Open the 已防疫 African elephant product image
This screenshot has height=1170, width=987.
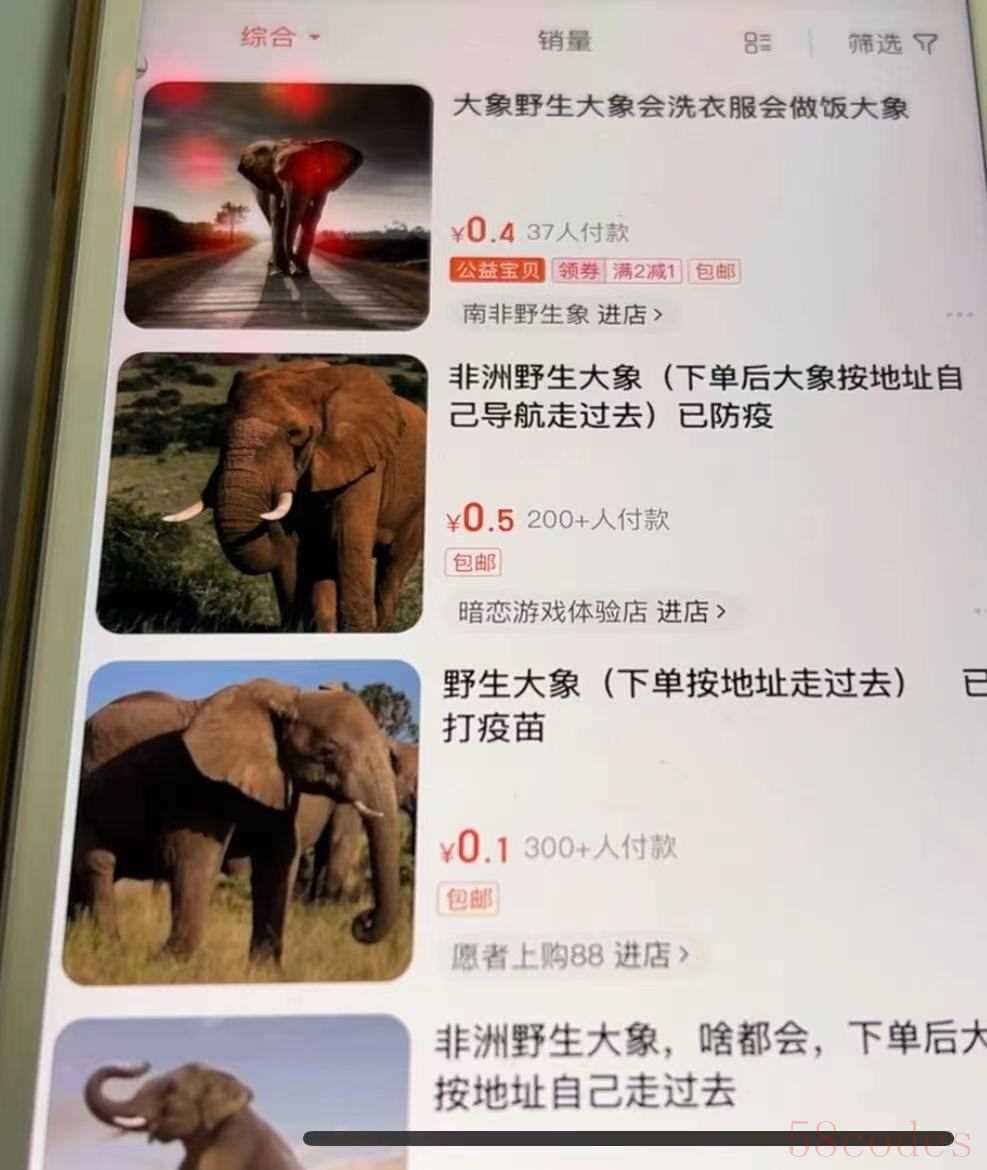coord(263,492)
